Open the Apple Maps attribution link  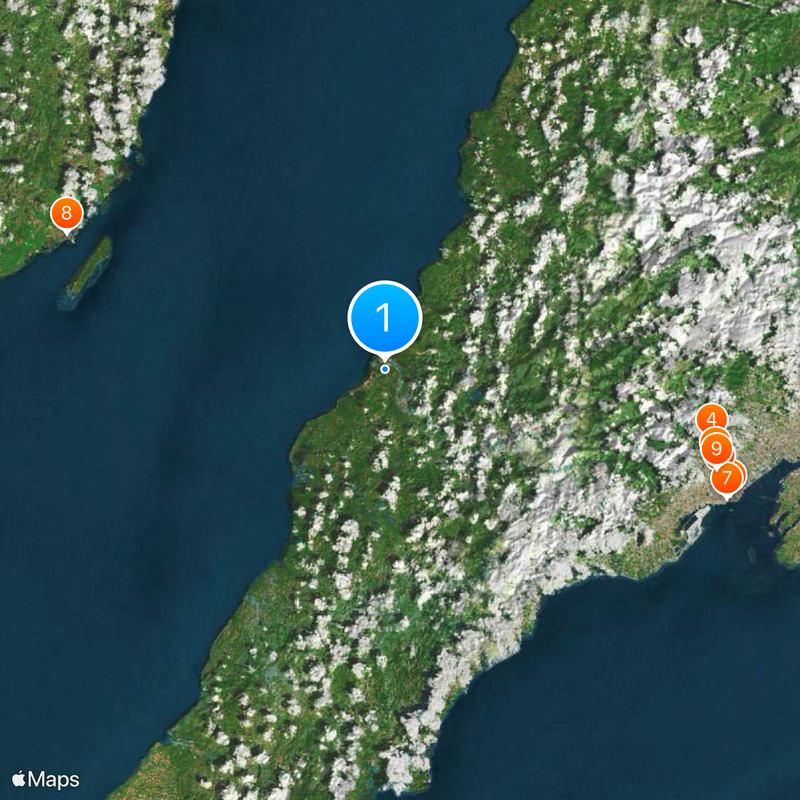point(46,779)
